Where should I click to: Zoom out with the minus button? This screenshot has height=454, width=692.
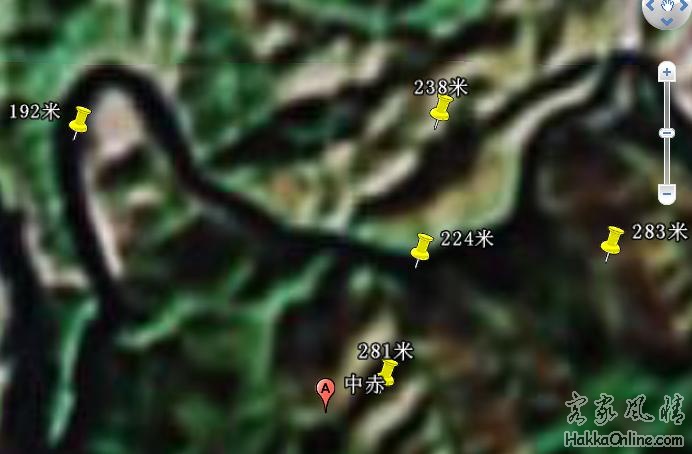coord(667,192)
